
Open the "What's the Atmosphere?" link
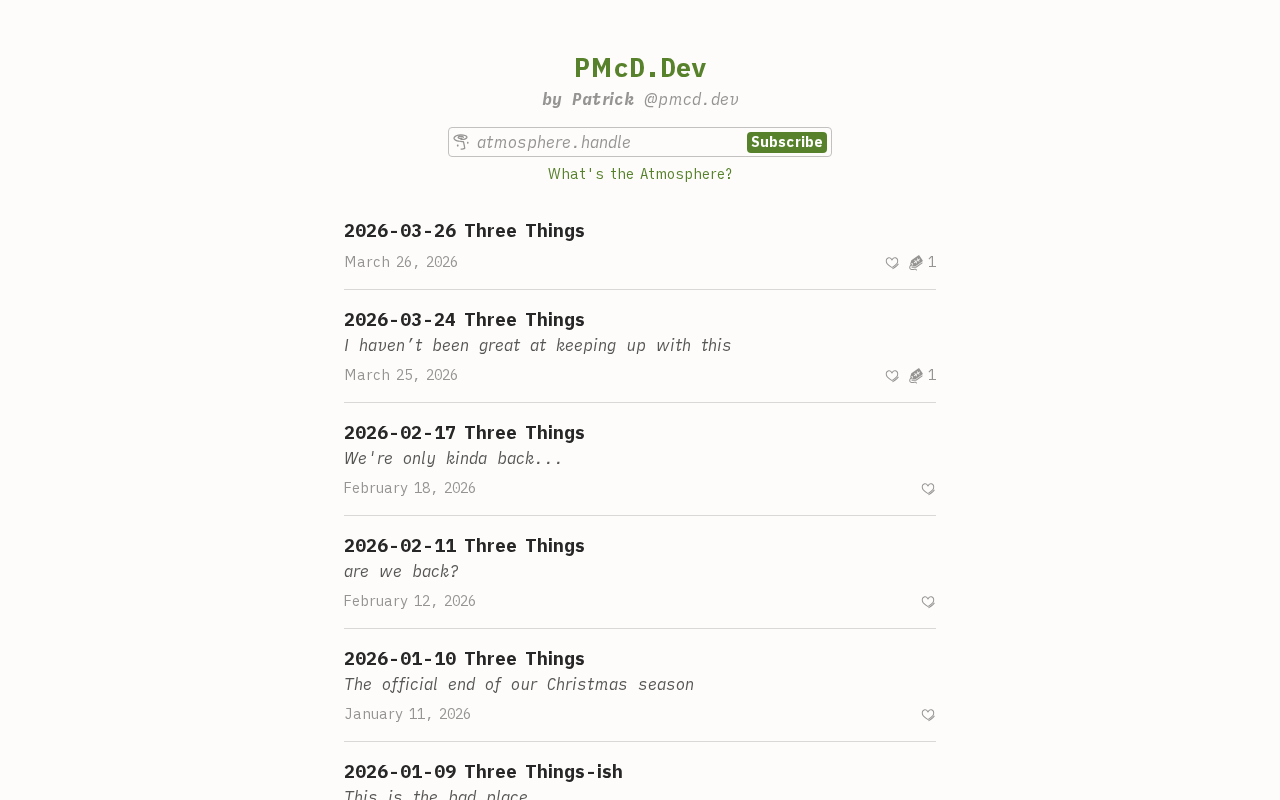point(640,174)
